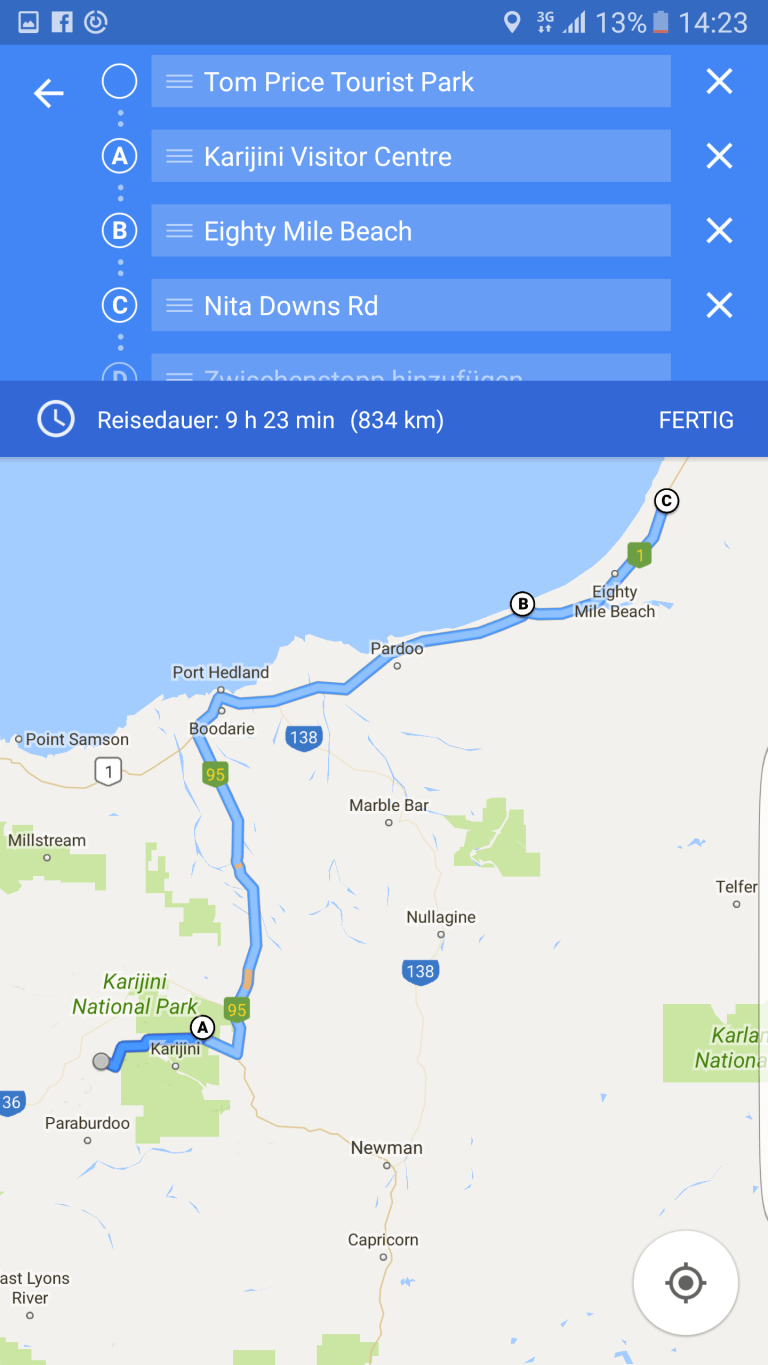This screenshot has width=768, height=1365.
Task: Remove Eighty Mile Beach stop
Action: point(719,232)
